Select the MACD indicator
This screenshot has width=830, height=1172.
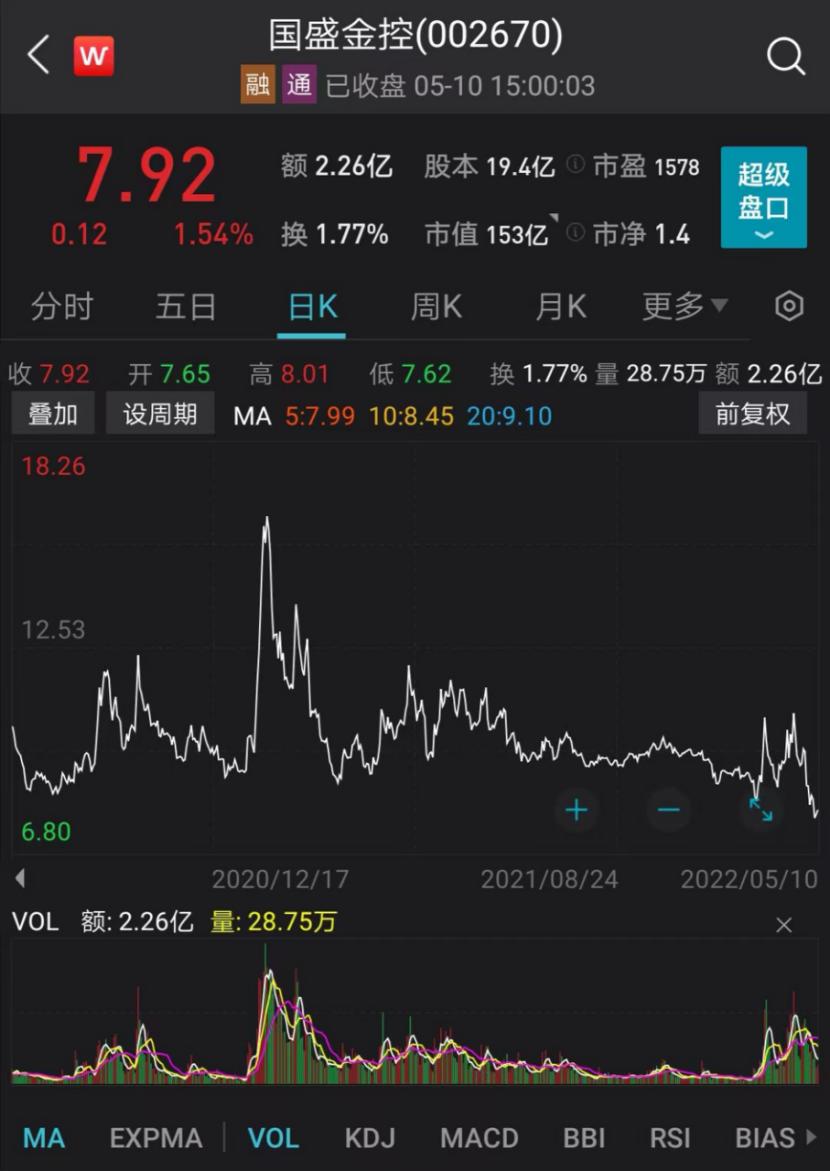point(479,1138)
